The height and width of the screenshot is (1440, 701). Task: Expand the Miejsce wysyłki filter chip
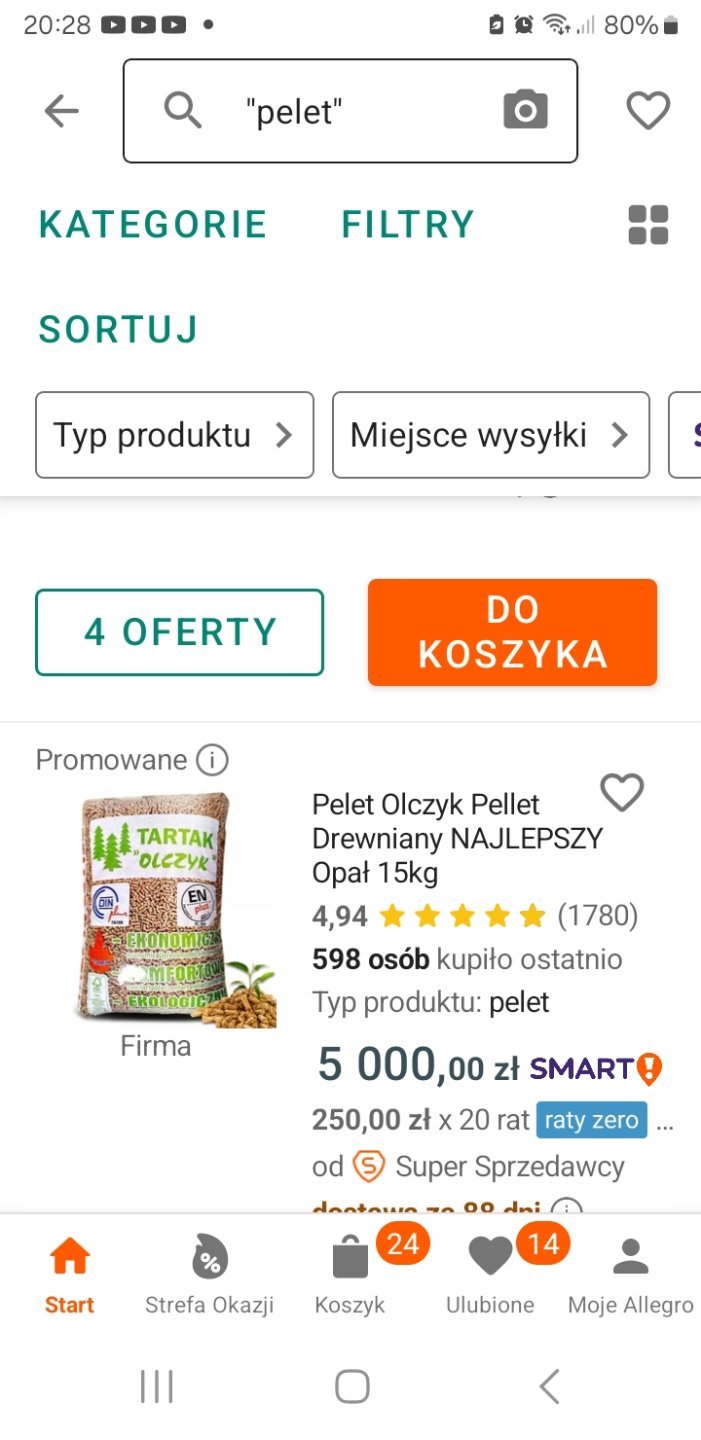pos(490,435)
